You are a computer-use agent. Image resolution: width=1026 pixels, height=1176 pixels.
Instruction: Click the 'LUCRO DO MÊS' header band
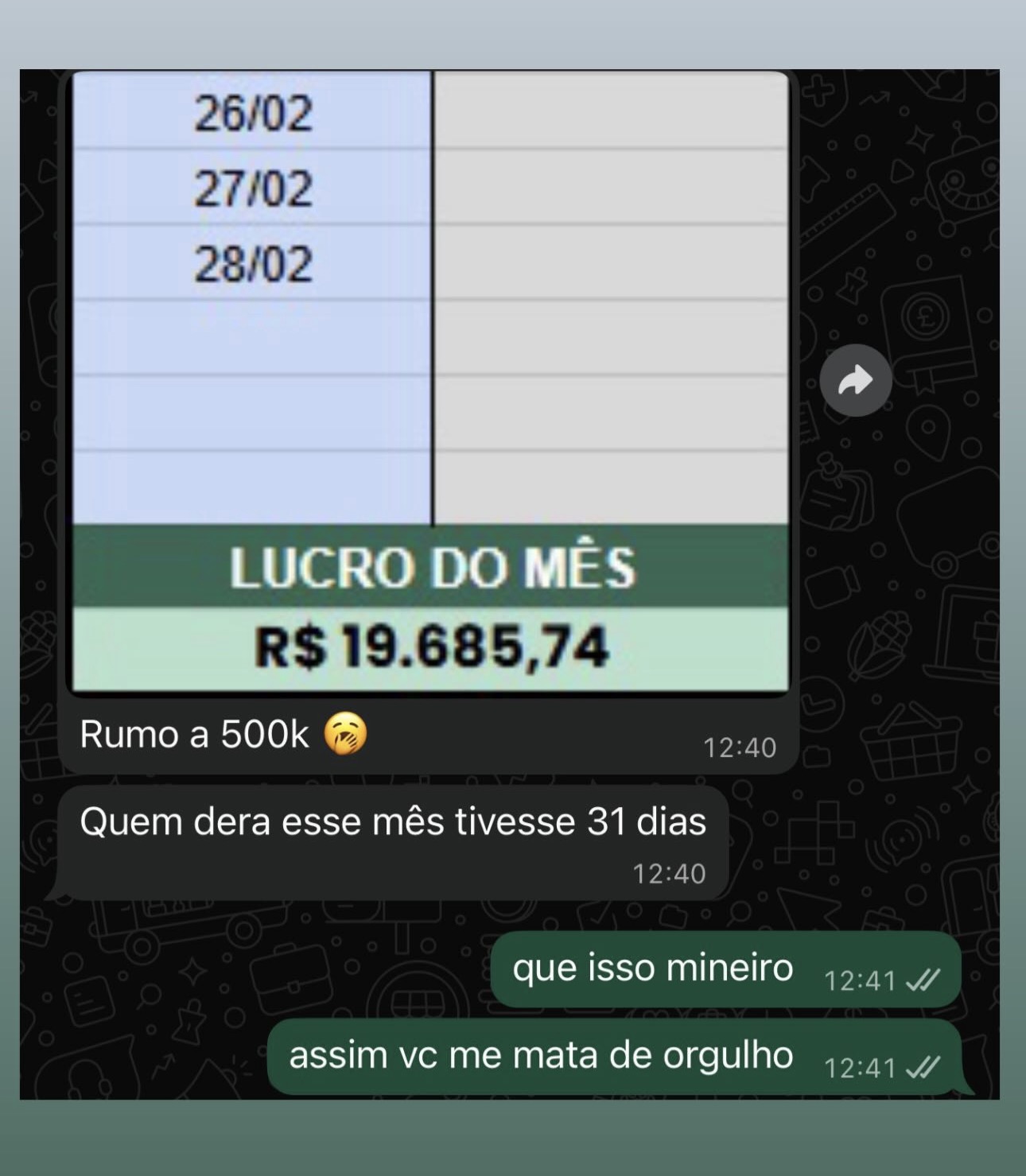(x=430, y=565)
